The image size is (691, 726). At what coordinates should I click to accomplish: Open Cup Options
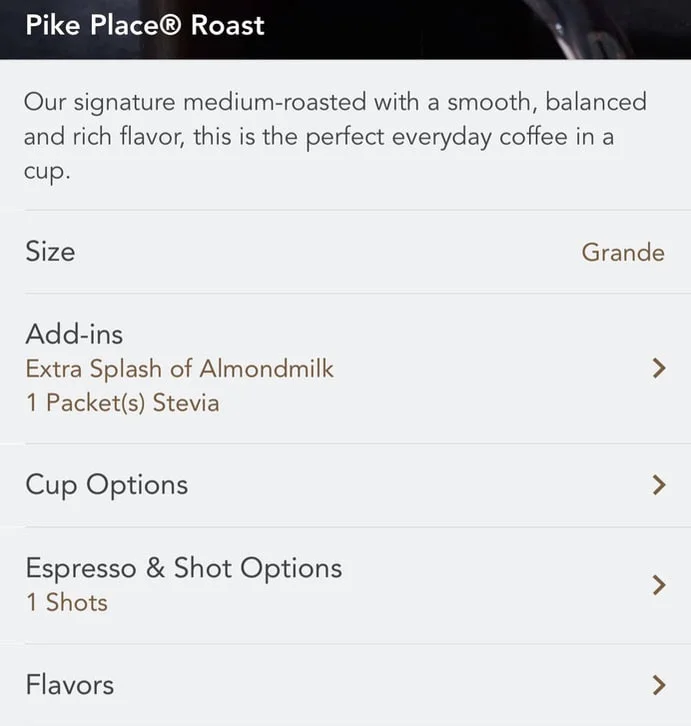345,485
